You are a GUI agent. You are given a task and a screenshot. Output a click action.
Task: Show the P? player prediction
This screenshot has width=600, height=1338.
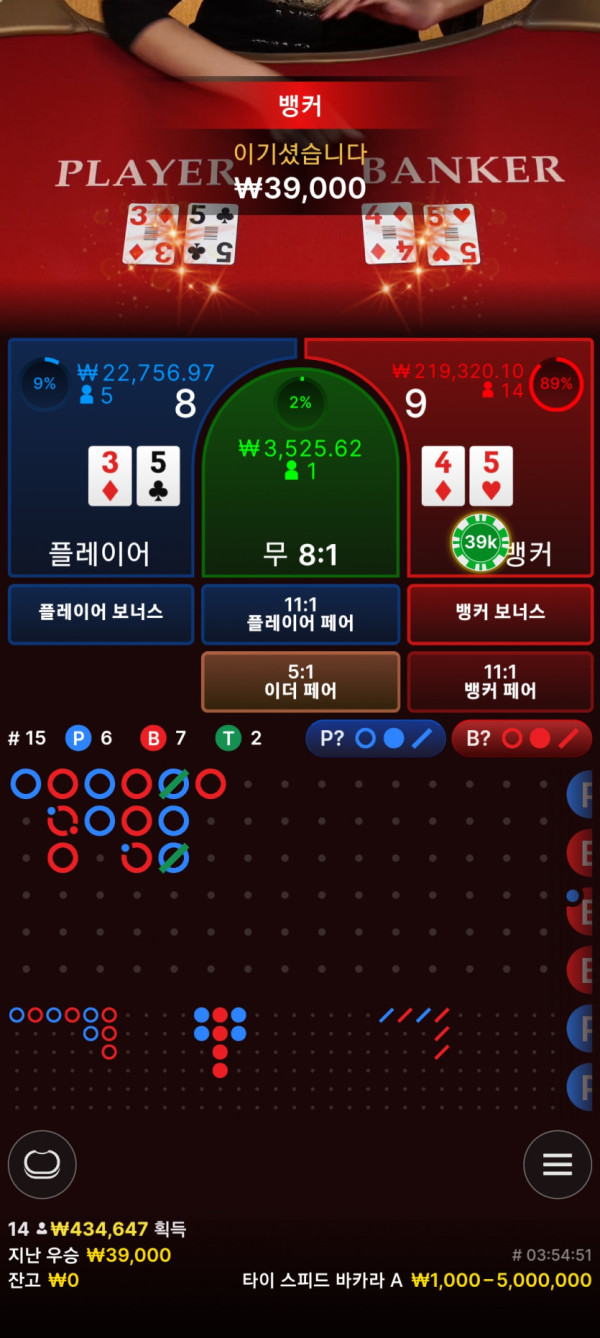375,739
